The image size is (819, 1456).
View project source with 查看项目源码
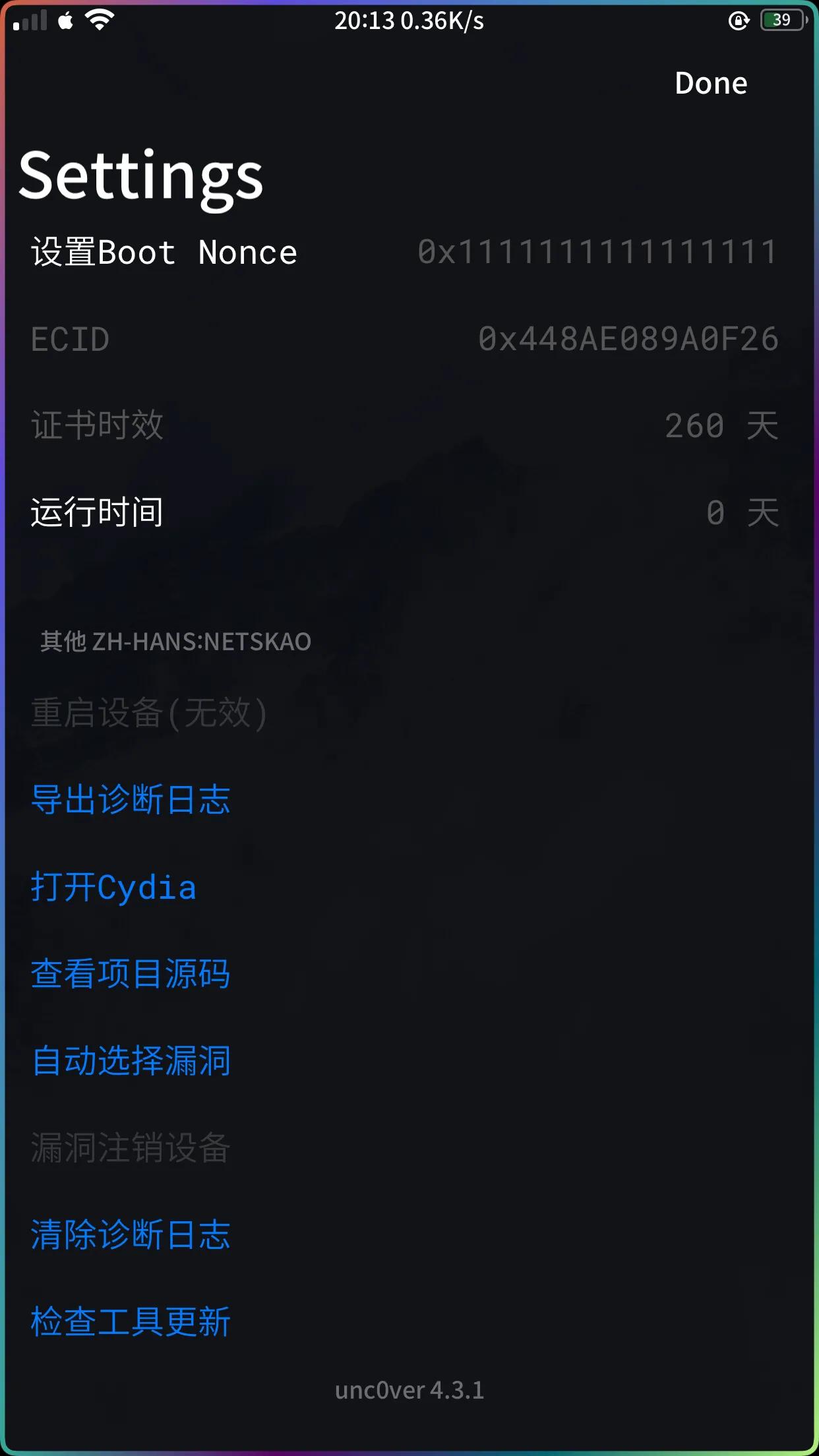pyautogui.click(x=131, y=975)
